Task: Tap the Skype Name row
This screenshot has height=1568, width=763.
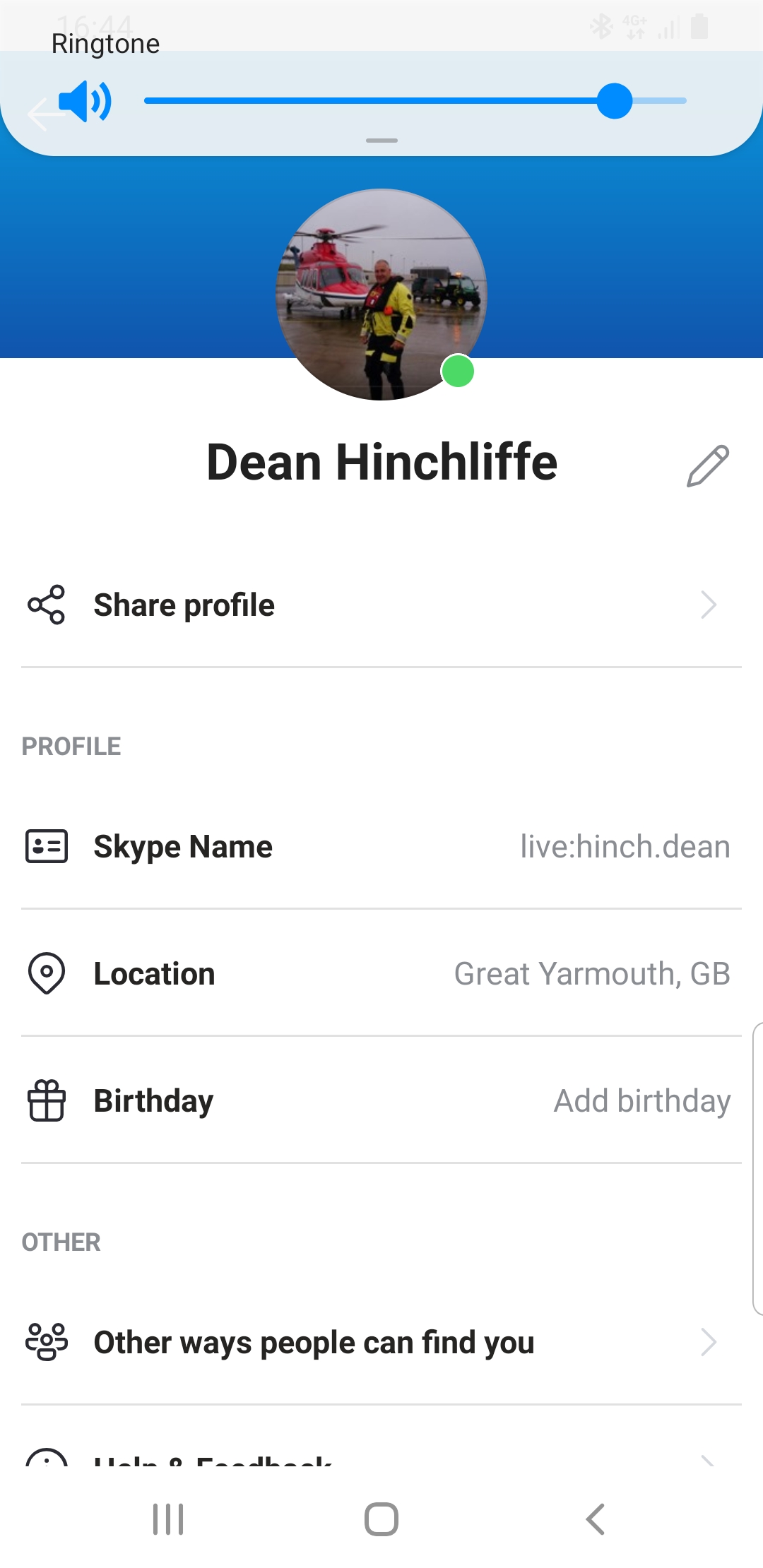Action: 381,846
